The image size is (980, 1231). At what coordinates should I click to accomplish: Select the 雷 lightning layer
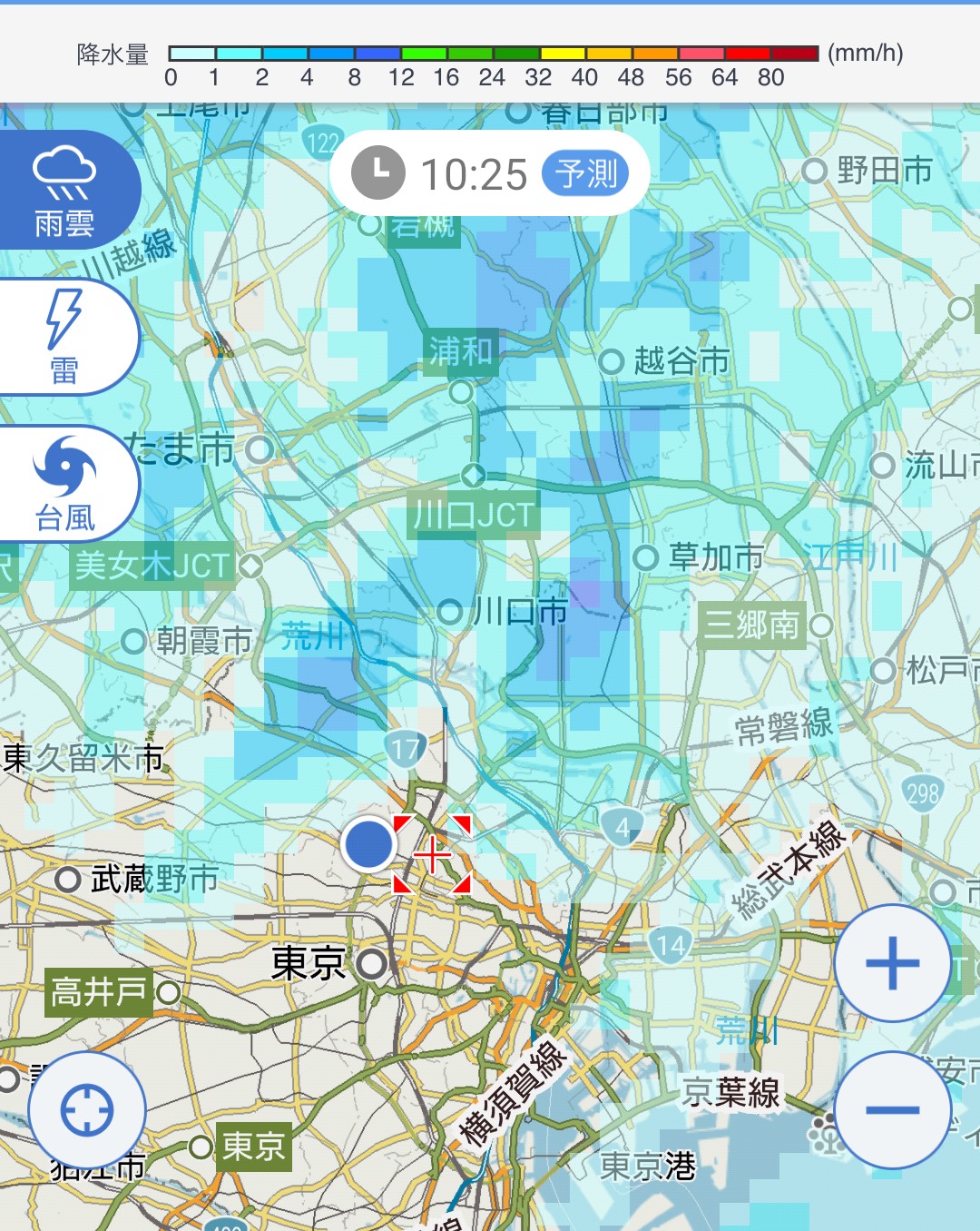click(64, 337)
